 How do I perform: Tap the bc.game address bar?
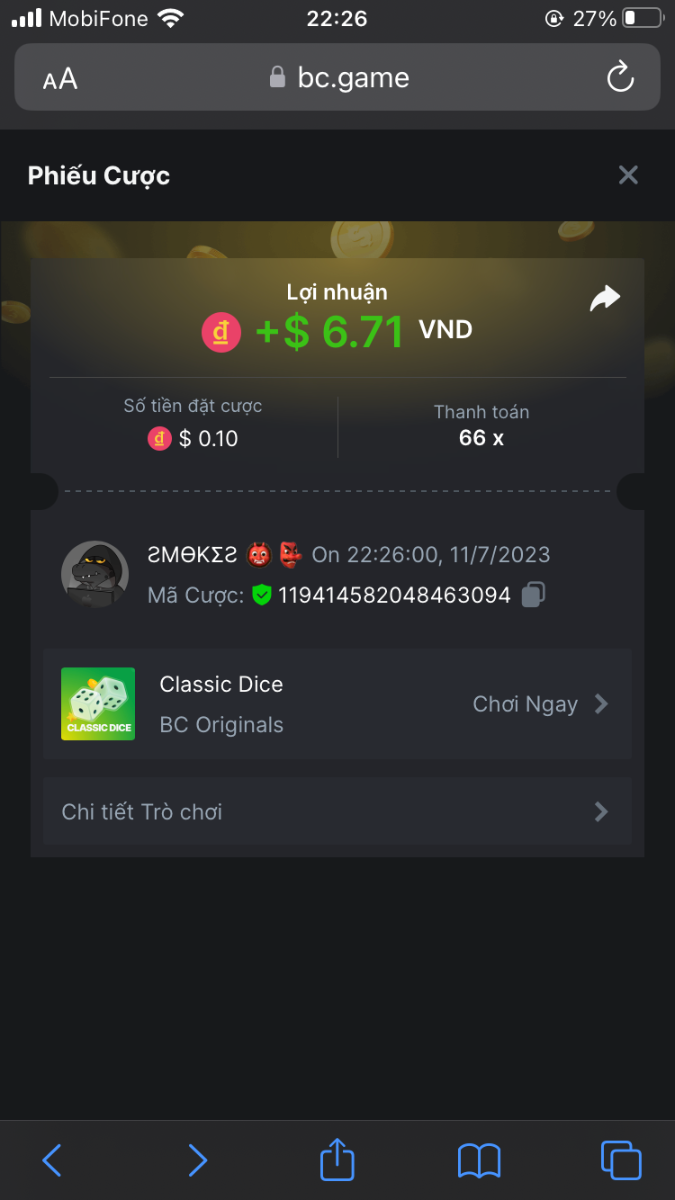click(x=340, y=78)
